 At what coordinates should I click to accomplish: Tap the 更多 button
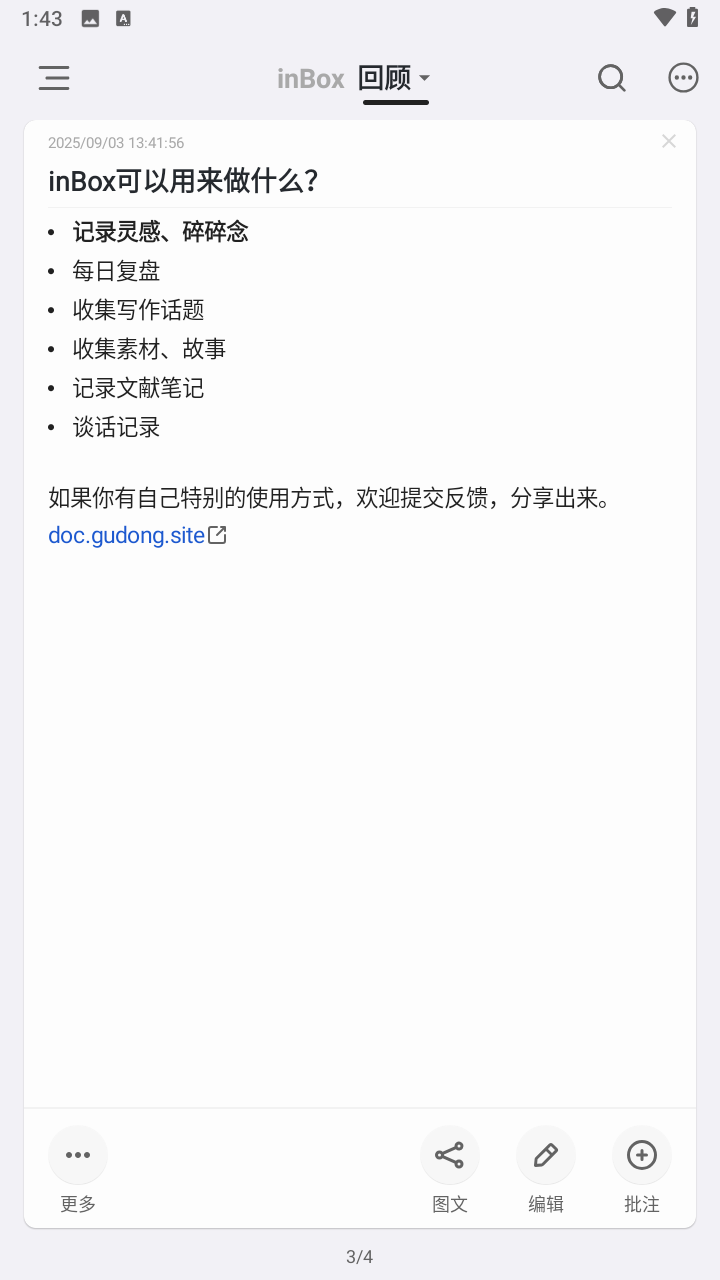[78, 1156]
